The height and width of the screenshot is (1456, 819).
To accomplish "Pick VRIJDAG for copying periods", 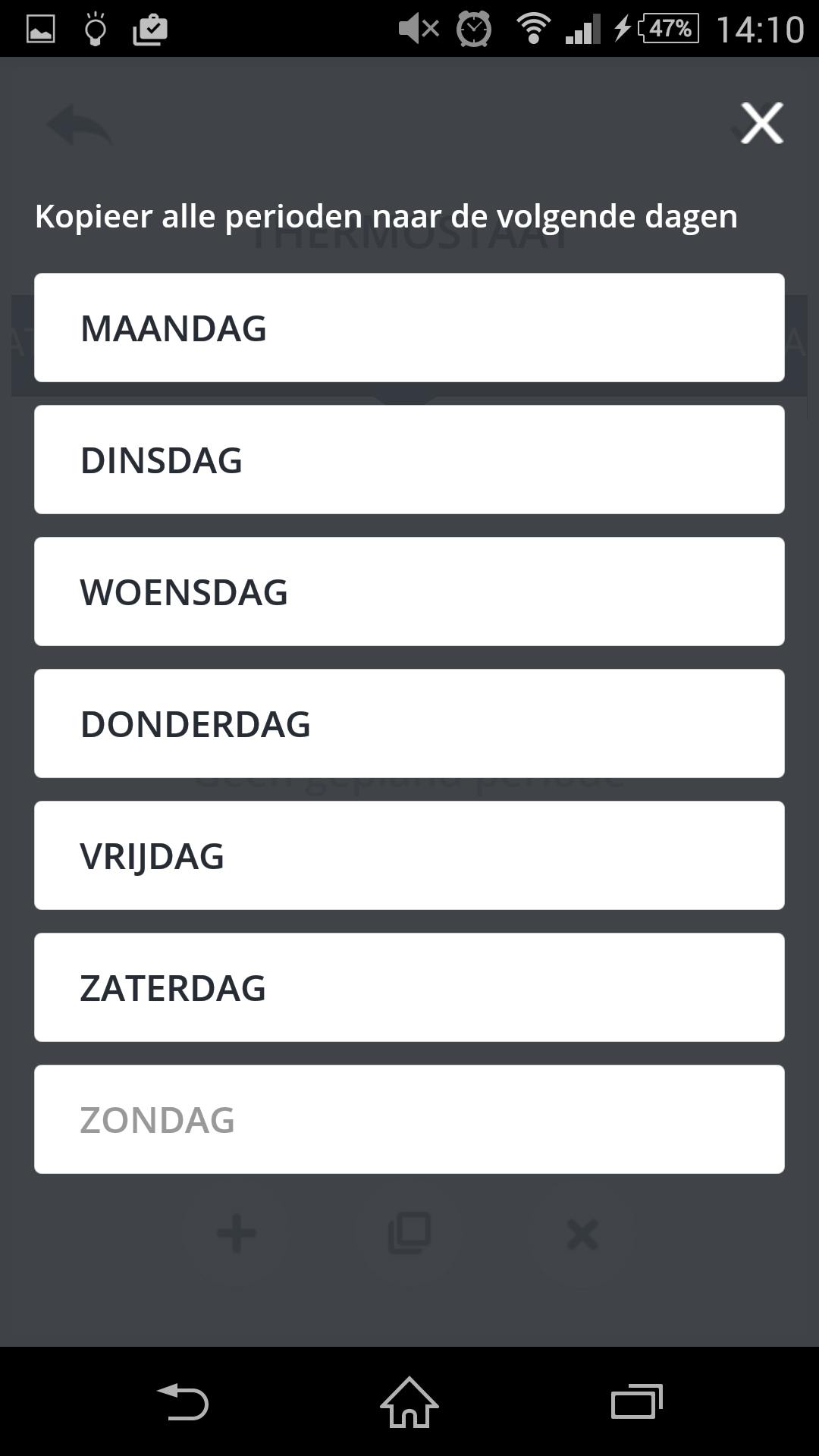I will [x=409, y=855].
